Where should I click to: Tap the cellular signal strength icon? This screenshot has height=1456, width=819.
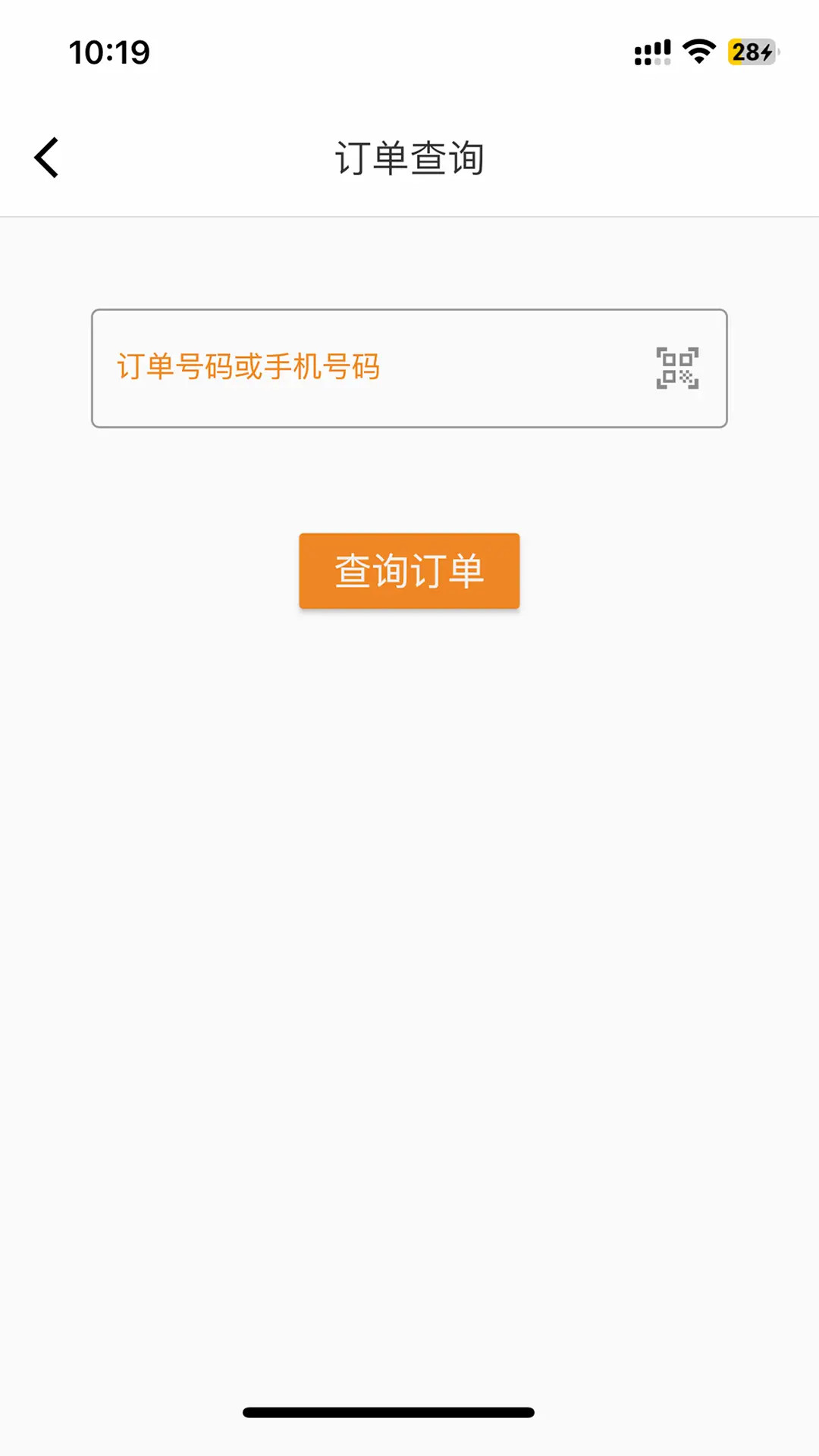tap(651, 52)
